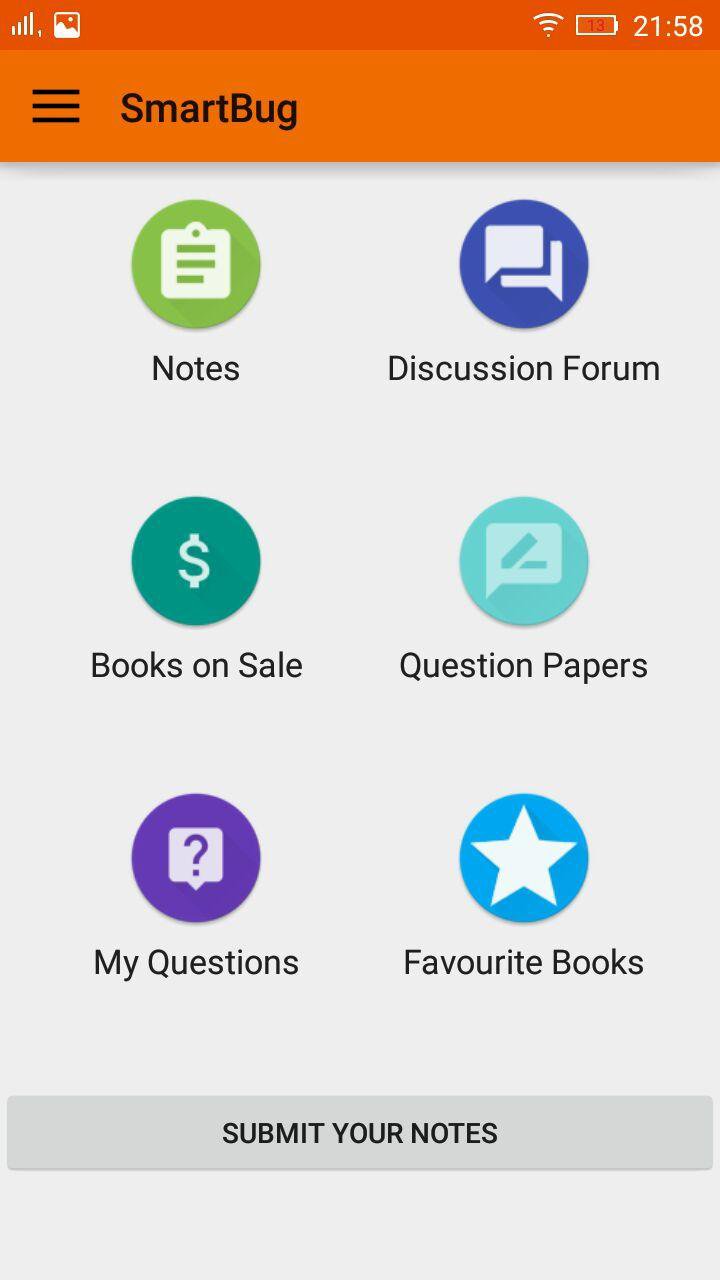
Task: Select the My Questions label
Action: pyautogui.click(x=196, y=962)
